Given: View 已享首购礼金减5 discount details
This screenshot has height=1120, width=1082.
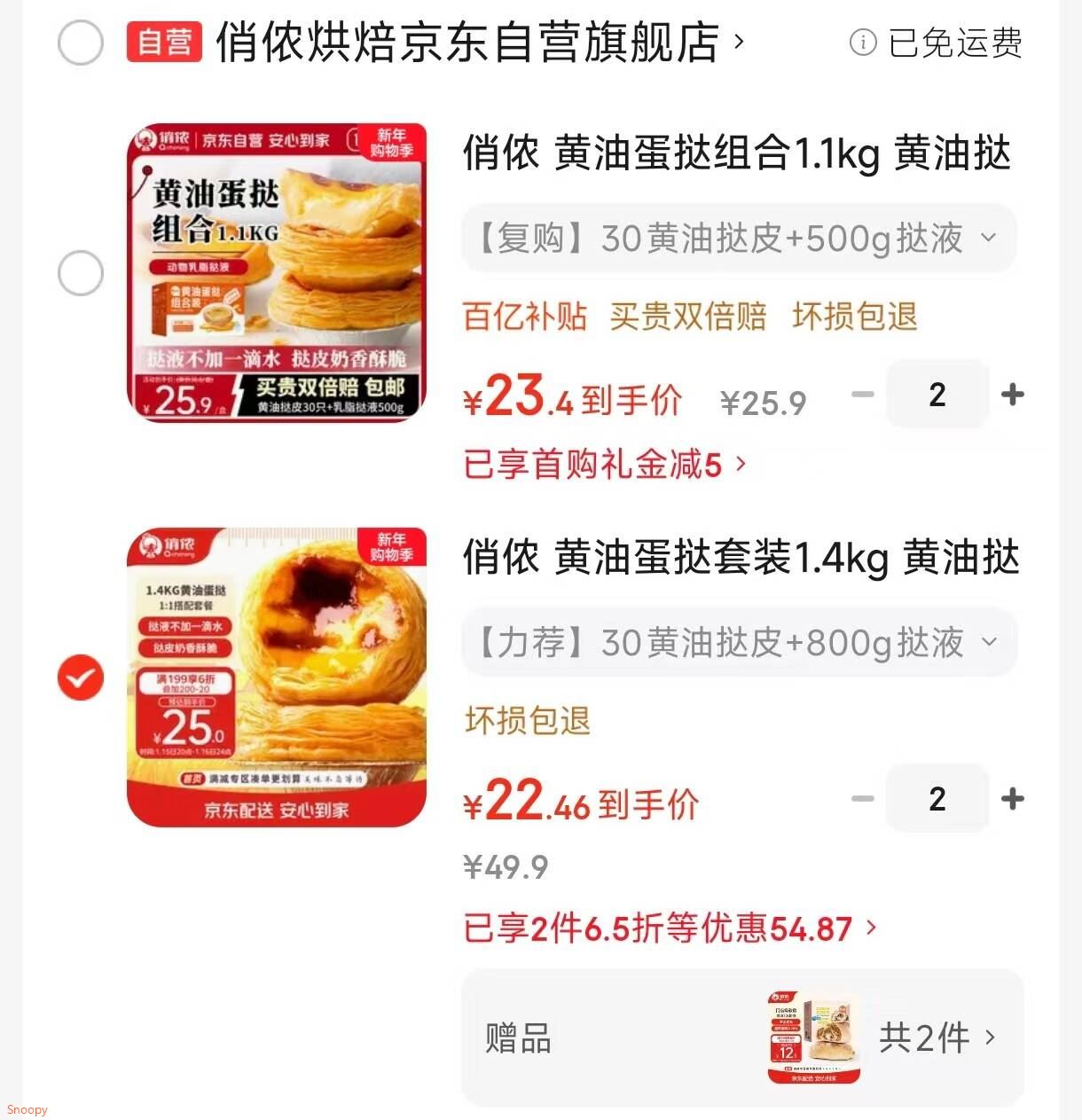Looking at the screenshot, I should 604,464.
